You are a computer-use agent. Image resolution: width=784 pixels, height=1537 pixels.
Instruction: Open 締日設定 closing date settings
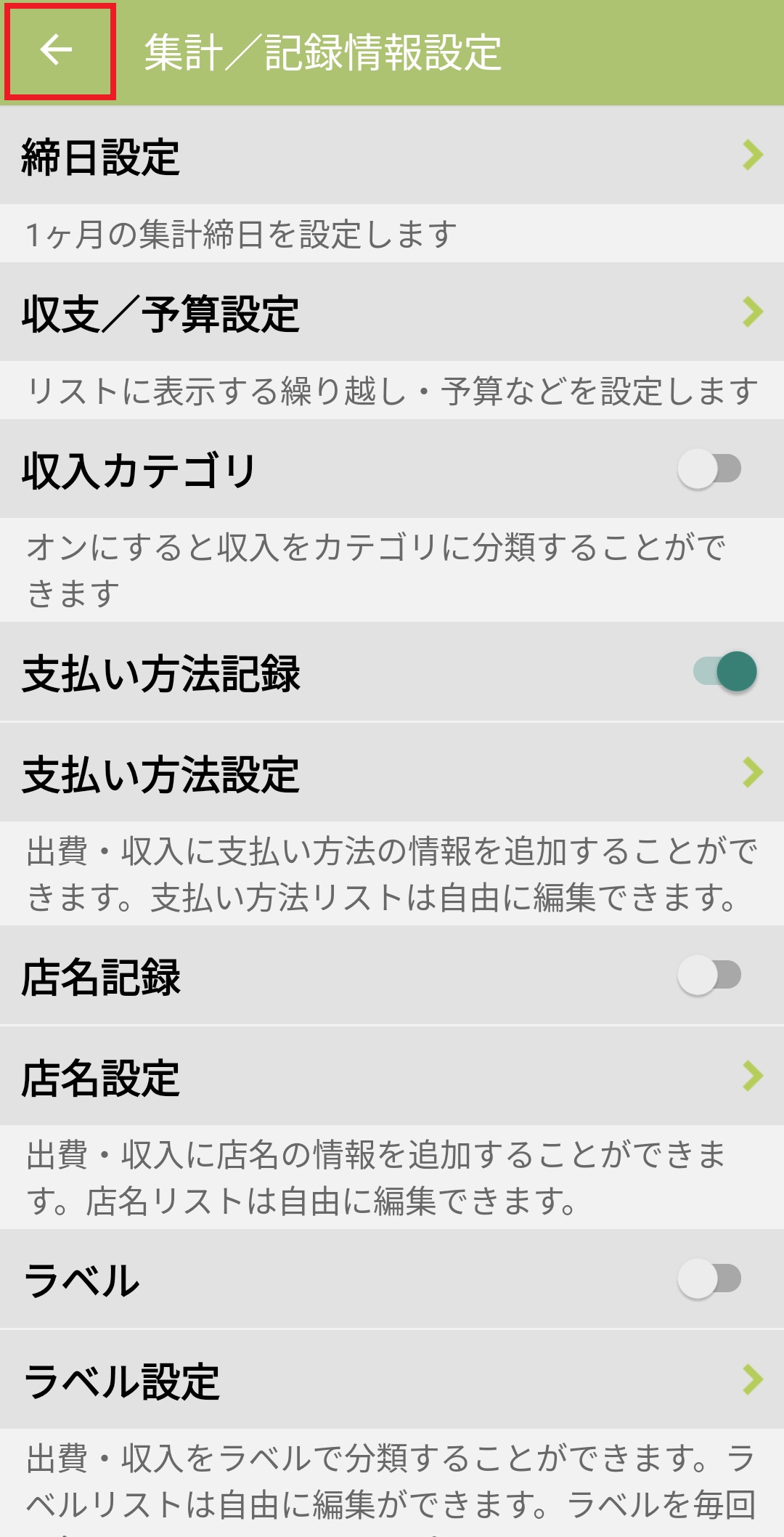(392, 156)
